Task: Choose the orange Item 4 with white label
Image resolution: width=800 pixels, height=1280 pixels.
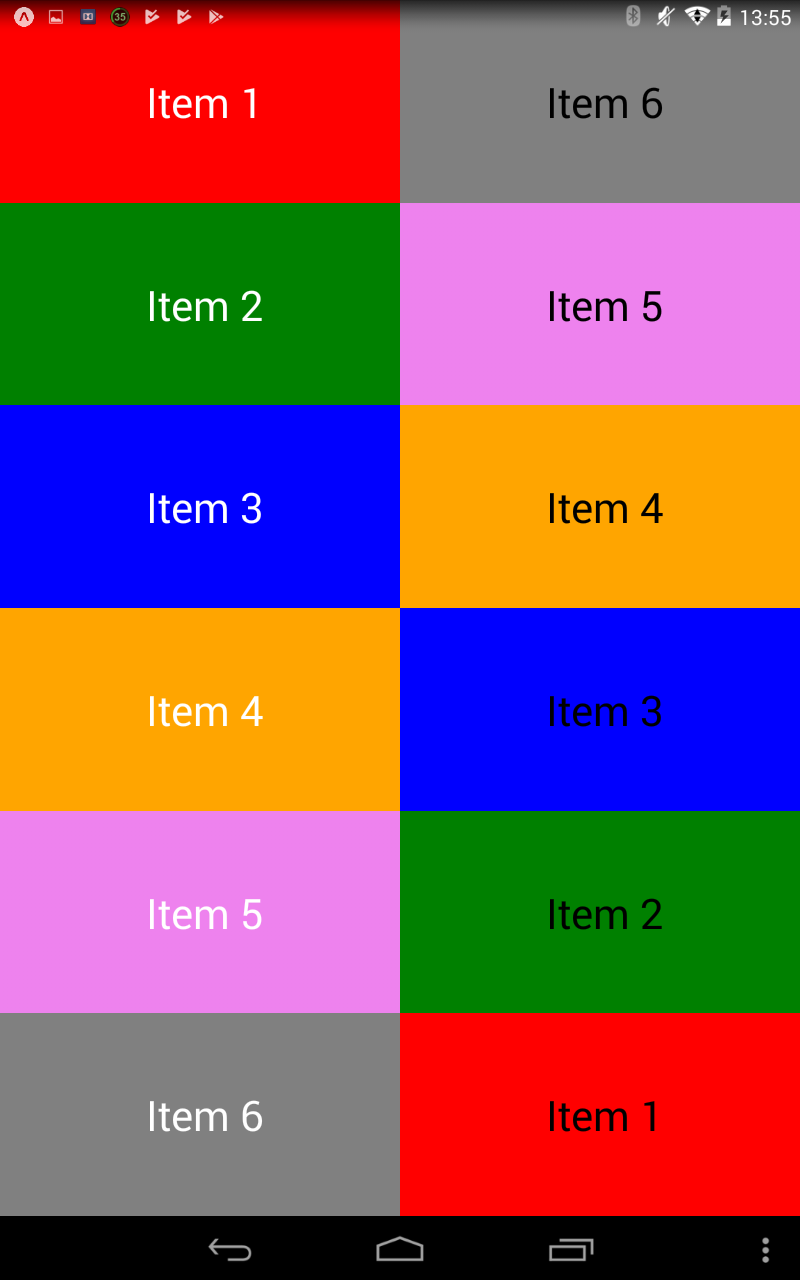Action: pos(200,711)
